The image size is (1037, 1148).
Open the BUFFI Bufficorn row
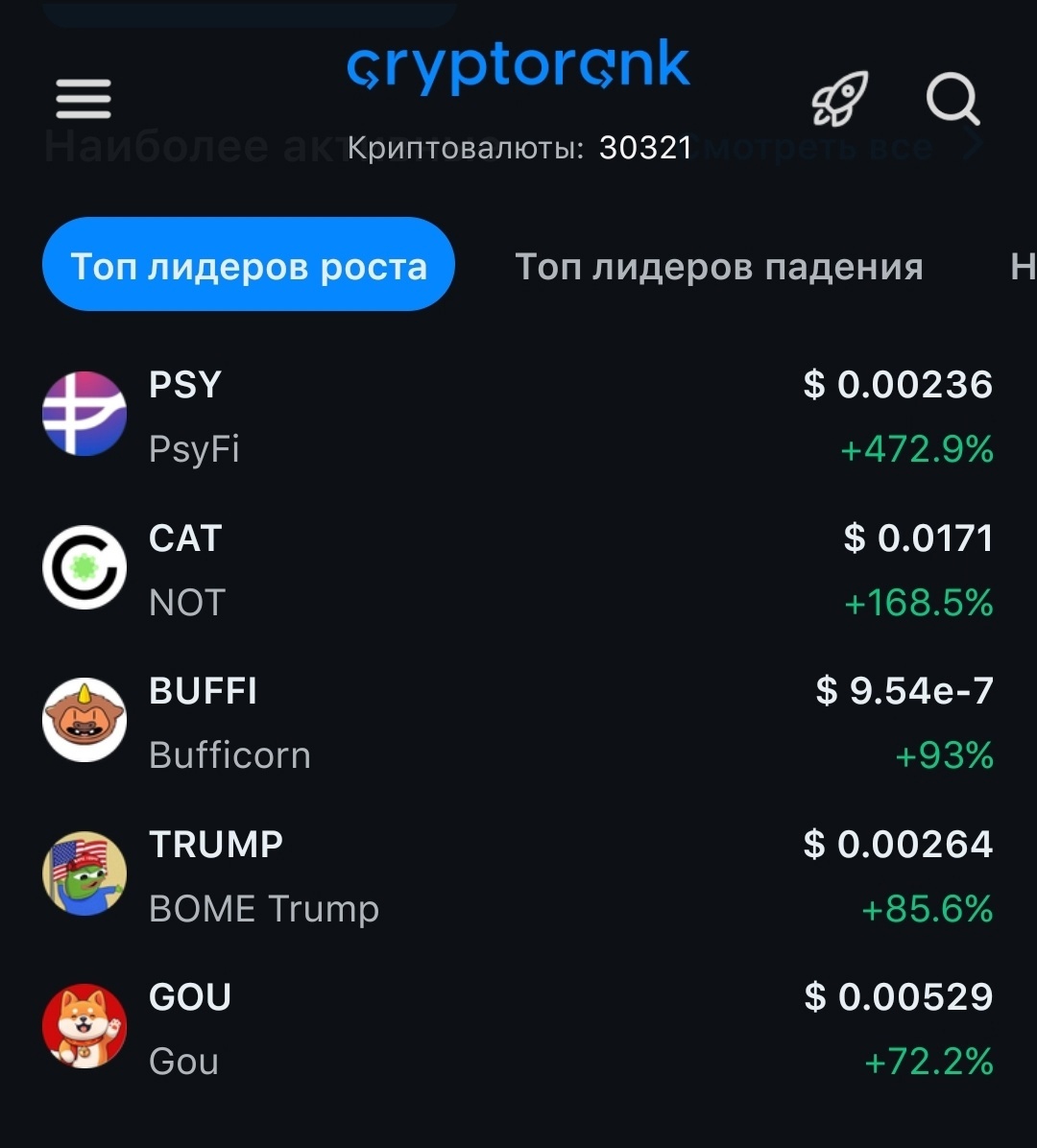click(x=518, y=722)
